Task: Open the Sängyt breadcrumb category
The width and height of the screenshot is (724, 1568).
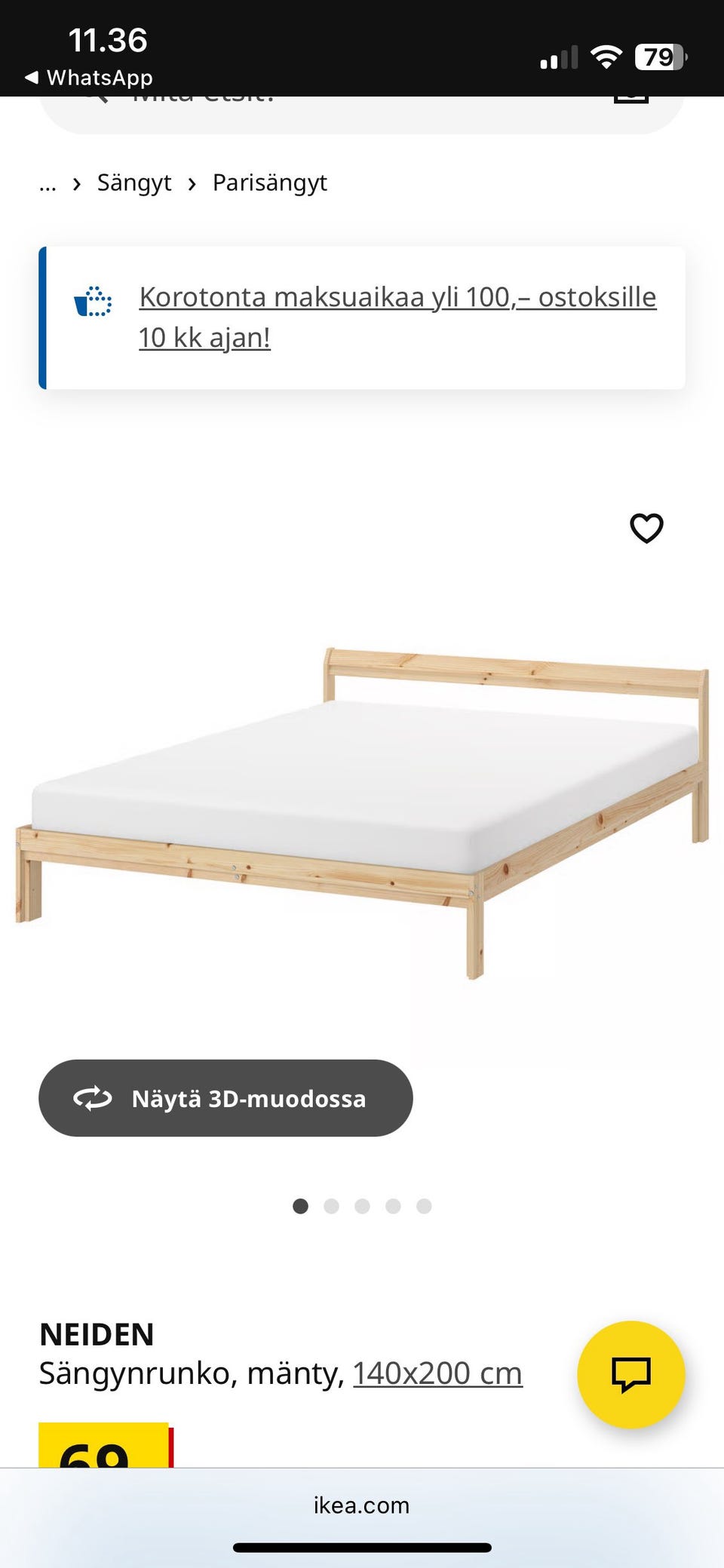Action: [x=134, y=183]
